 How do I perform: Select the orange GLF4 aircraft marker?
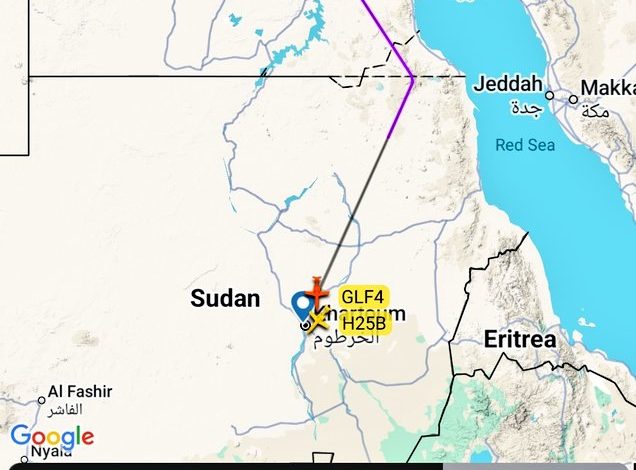(x=317, y=294)
